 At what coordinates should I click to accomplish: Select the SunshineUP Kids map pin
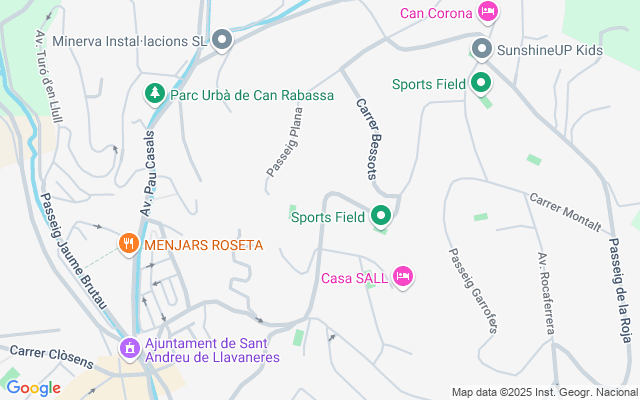482,48
